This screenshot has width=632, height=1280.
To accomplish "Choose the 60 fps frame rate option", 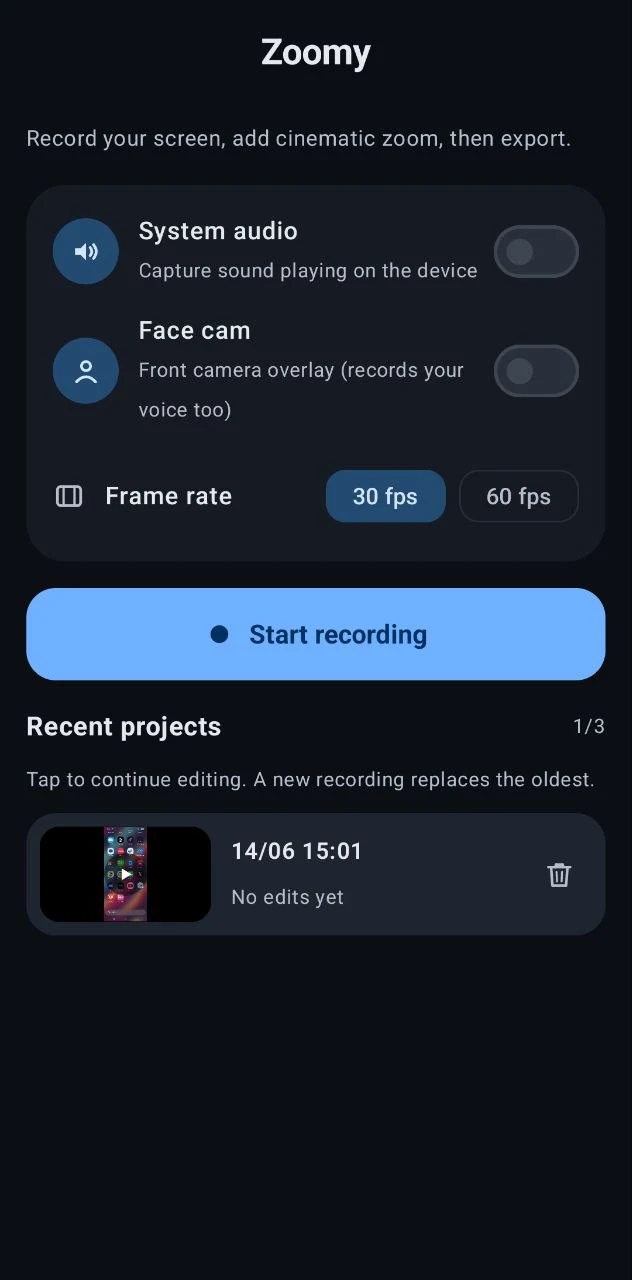I will (518, 496).
